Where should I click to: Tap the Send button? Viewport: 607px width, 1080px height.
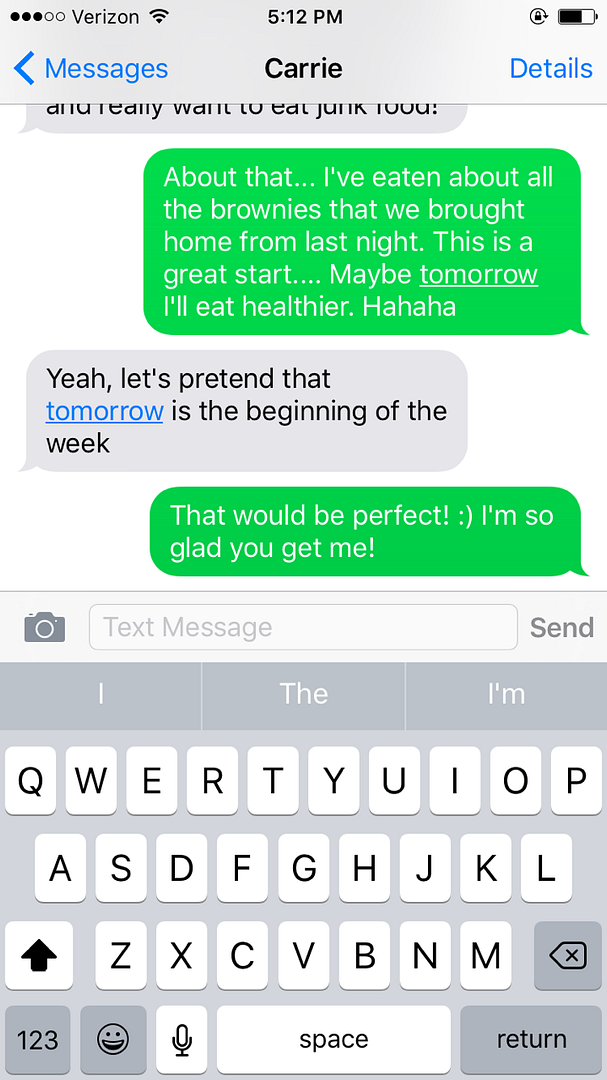click(x=562, y=627)
